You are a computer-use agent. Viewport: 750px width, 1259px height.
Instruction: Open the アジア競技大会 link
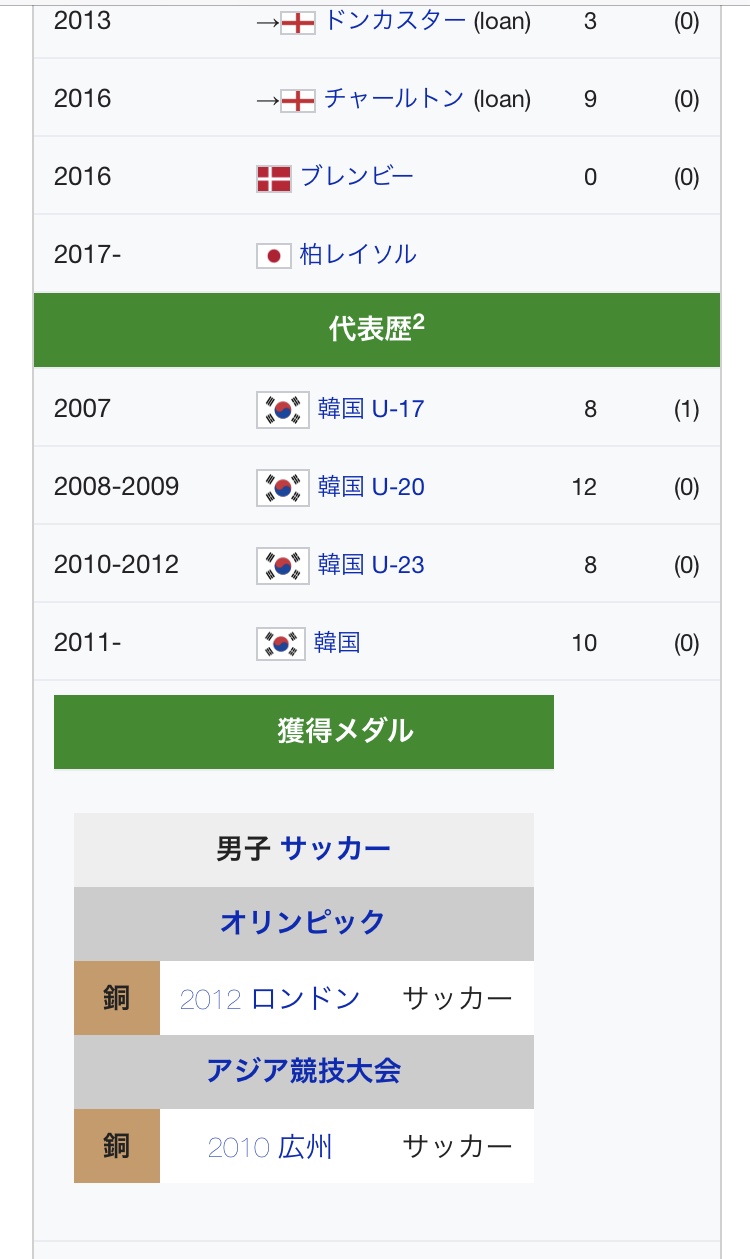click(304, 1071)
